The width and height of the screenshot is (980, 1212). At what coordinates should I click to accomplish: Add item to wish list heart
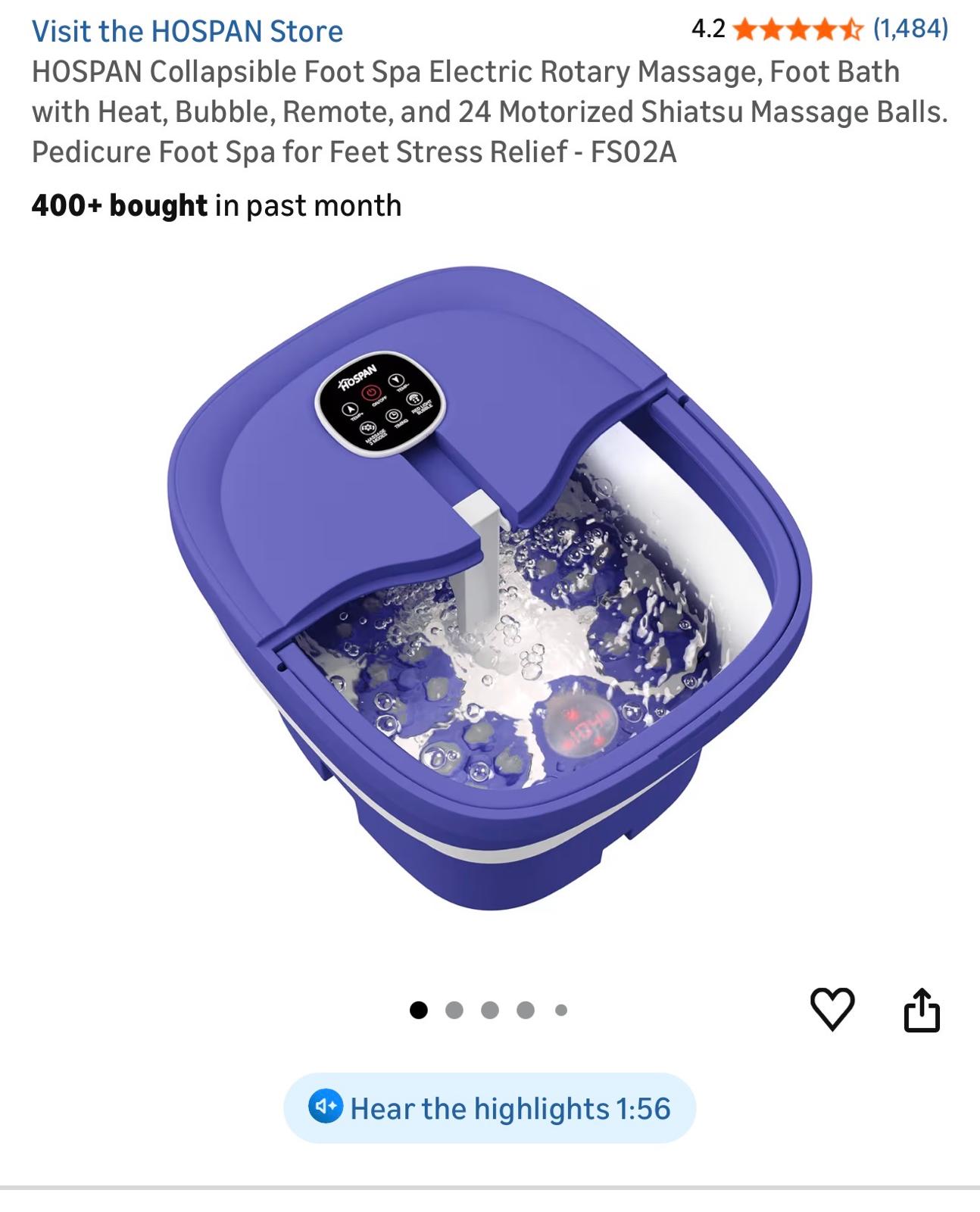832,1009
